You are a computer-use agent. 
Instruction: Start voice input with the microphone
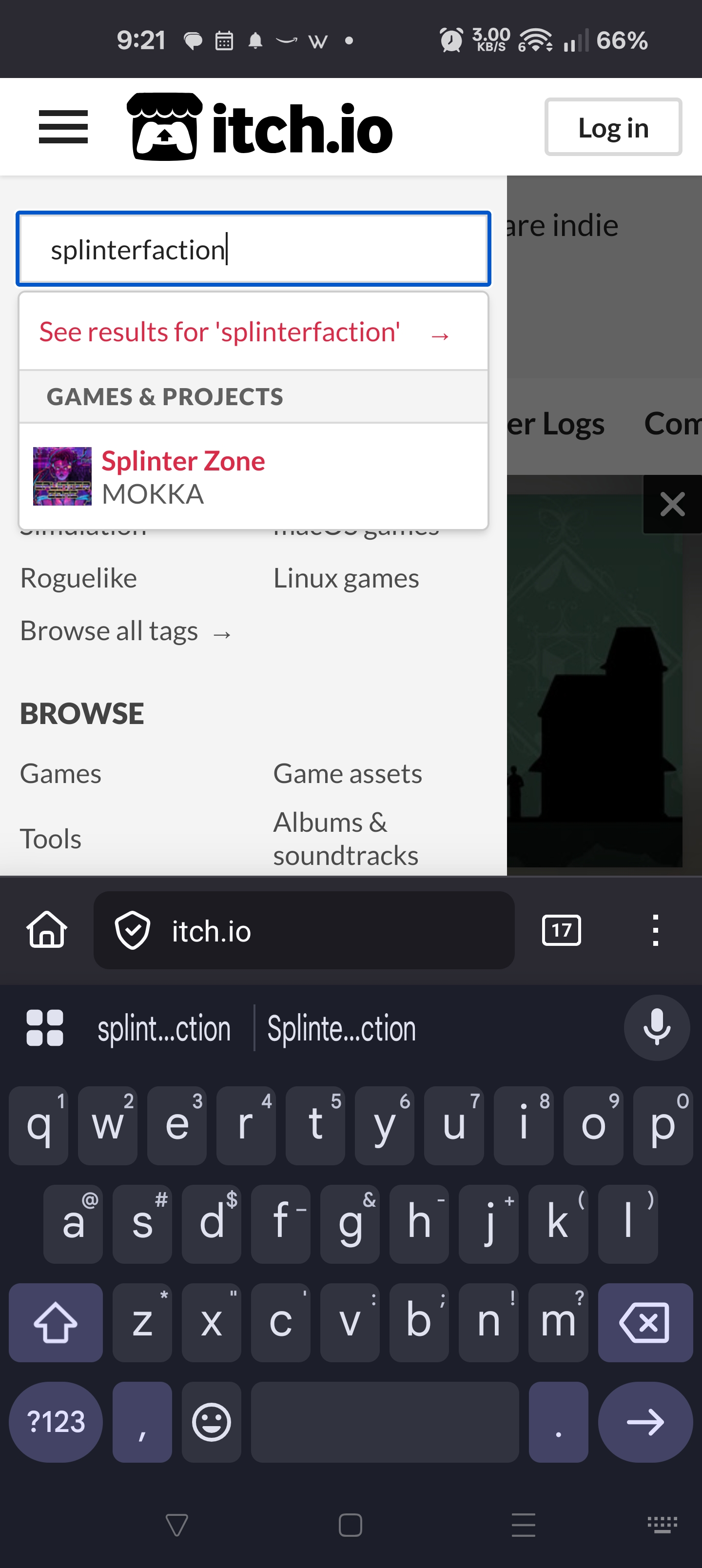pyautogui.click(x=656, y=1028)
